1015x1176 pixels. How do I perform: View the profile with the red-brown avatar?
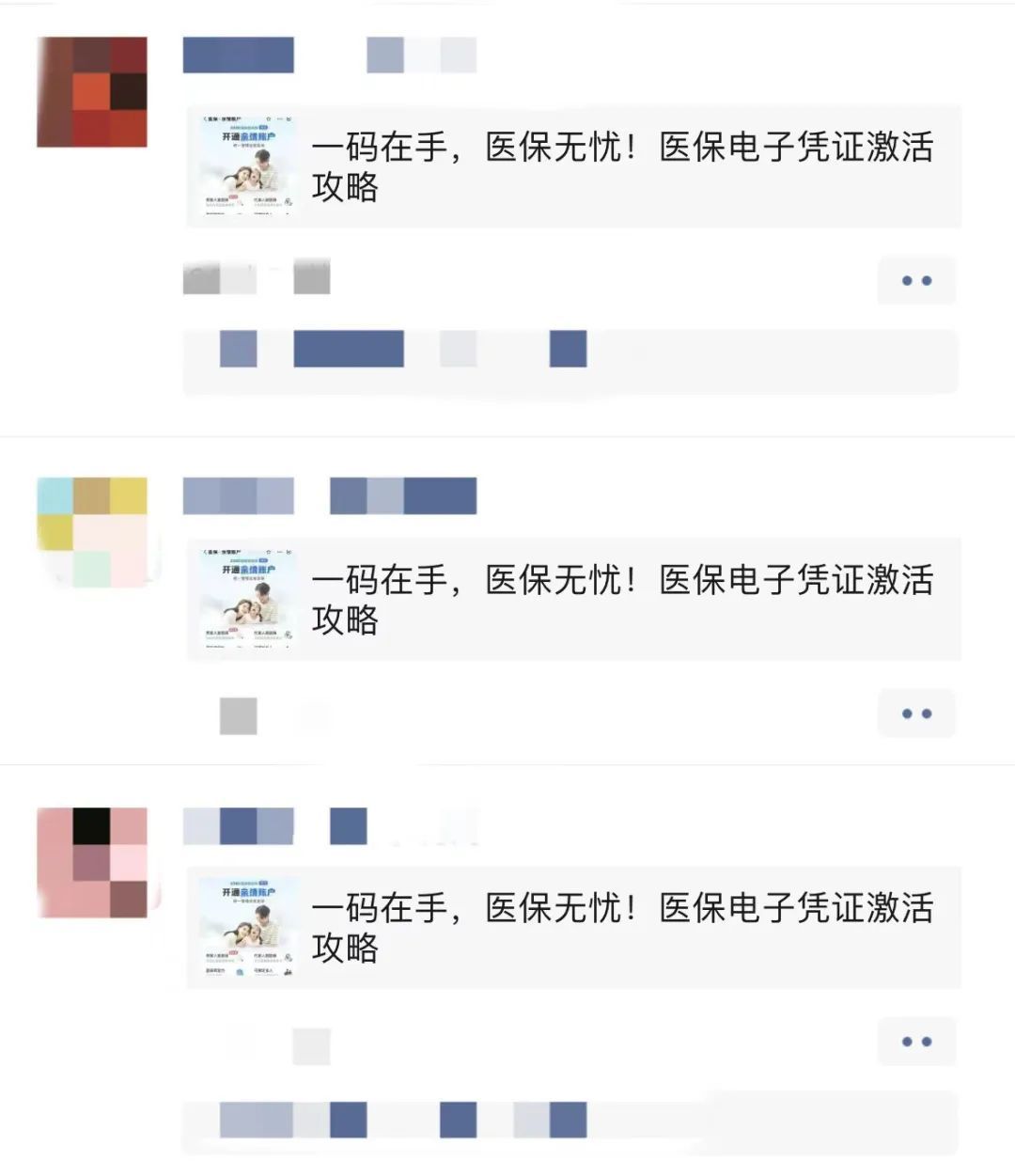click(x=92, y=92)
